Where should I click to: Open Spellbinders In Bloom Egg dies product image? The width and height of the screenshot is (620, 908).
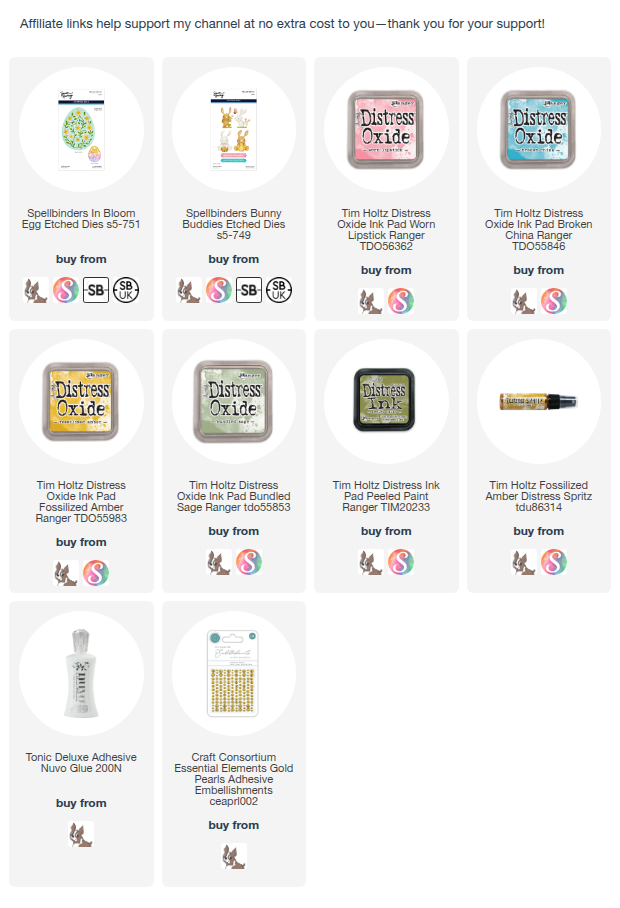click(x=81, y=130)
